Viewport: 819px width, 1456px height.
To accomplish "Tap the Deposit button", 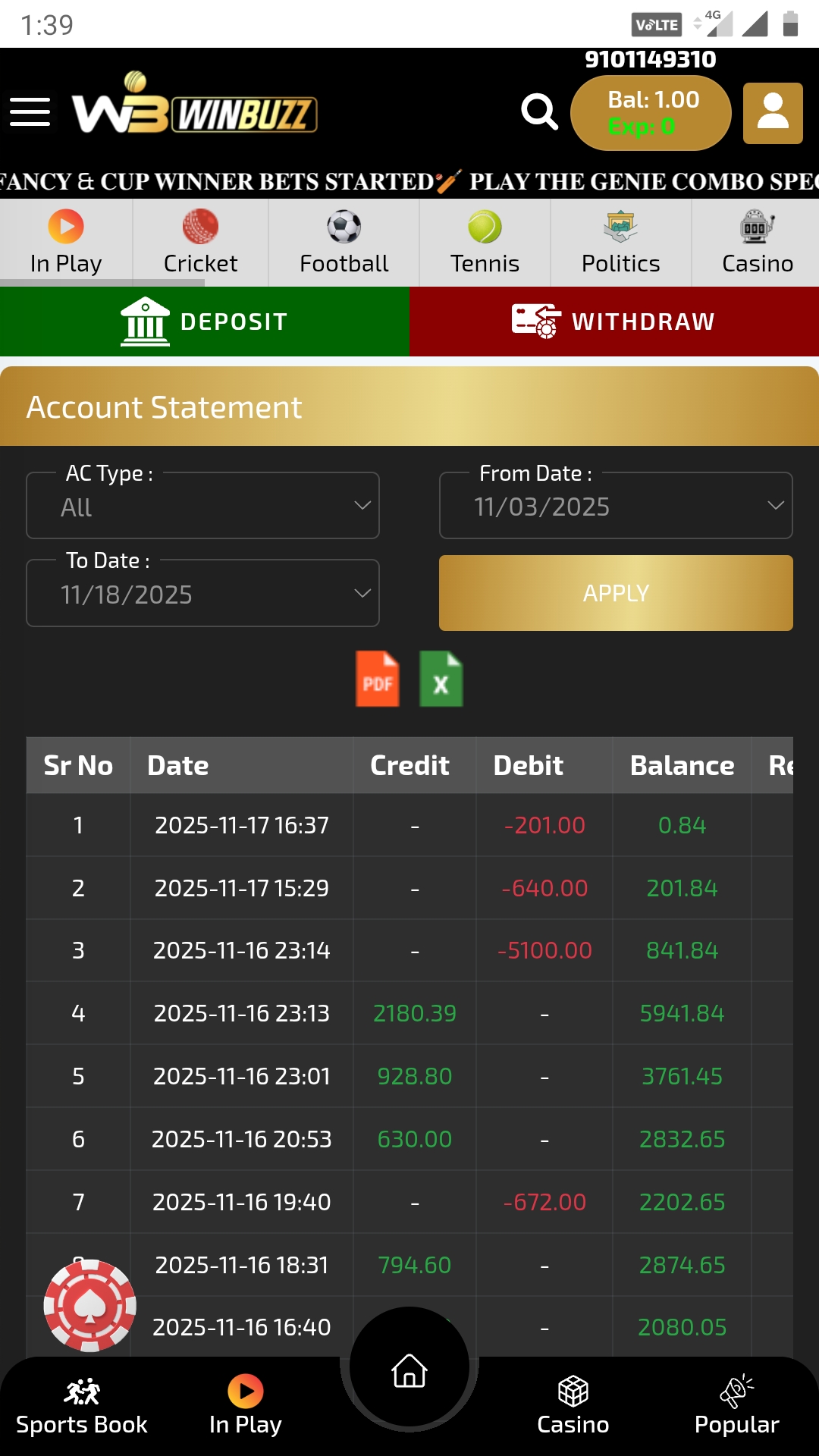I will [x=205, y=322].
